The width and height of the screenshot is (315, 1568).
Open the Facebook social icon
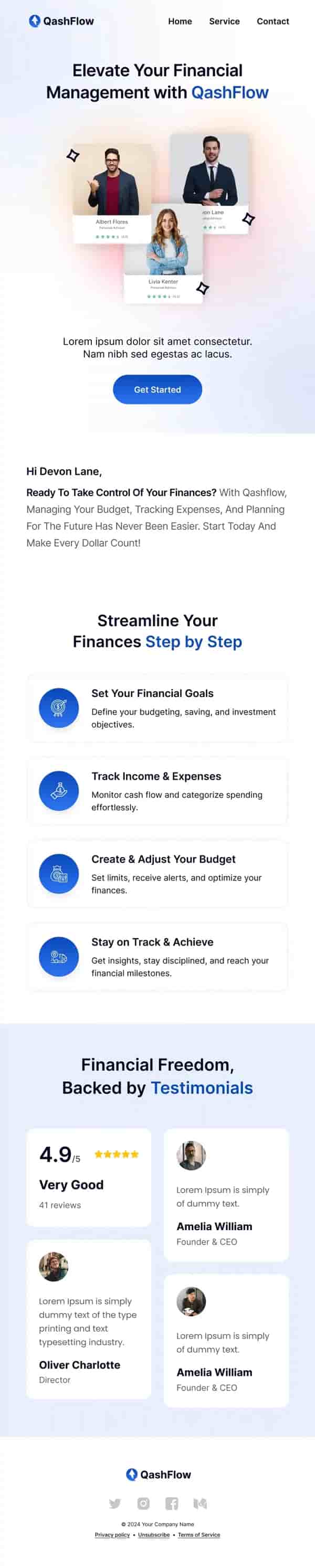coord(172,1503)
